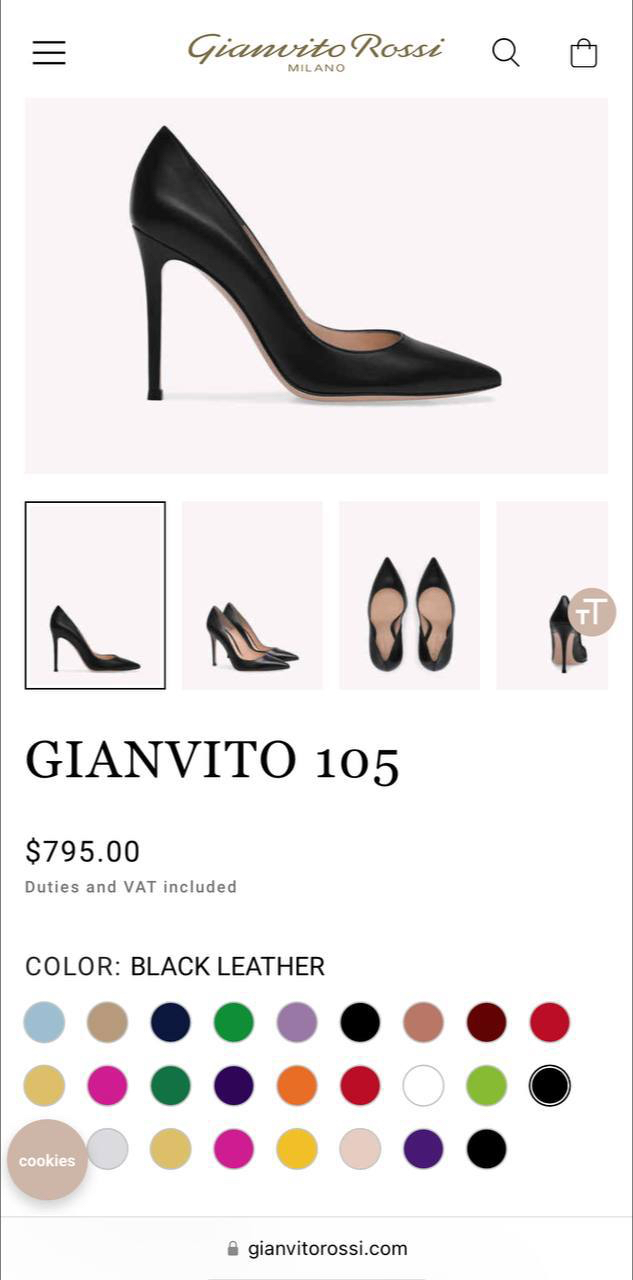Open the hamburger menu
Image resolution: width=633 pixels, height=1280 pixels.
49,53
